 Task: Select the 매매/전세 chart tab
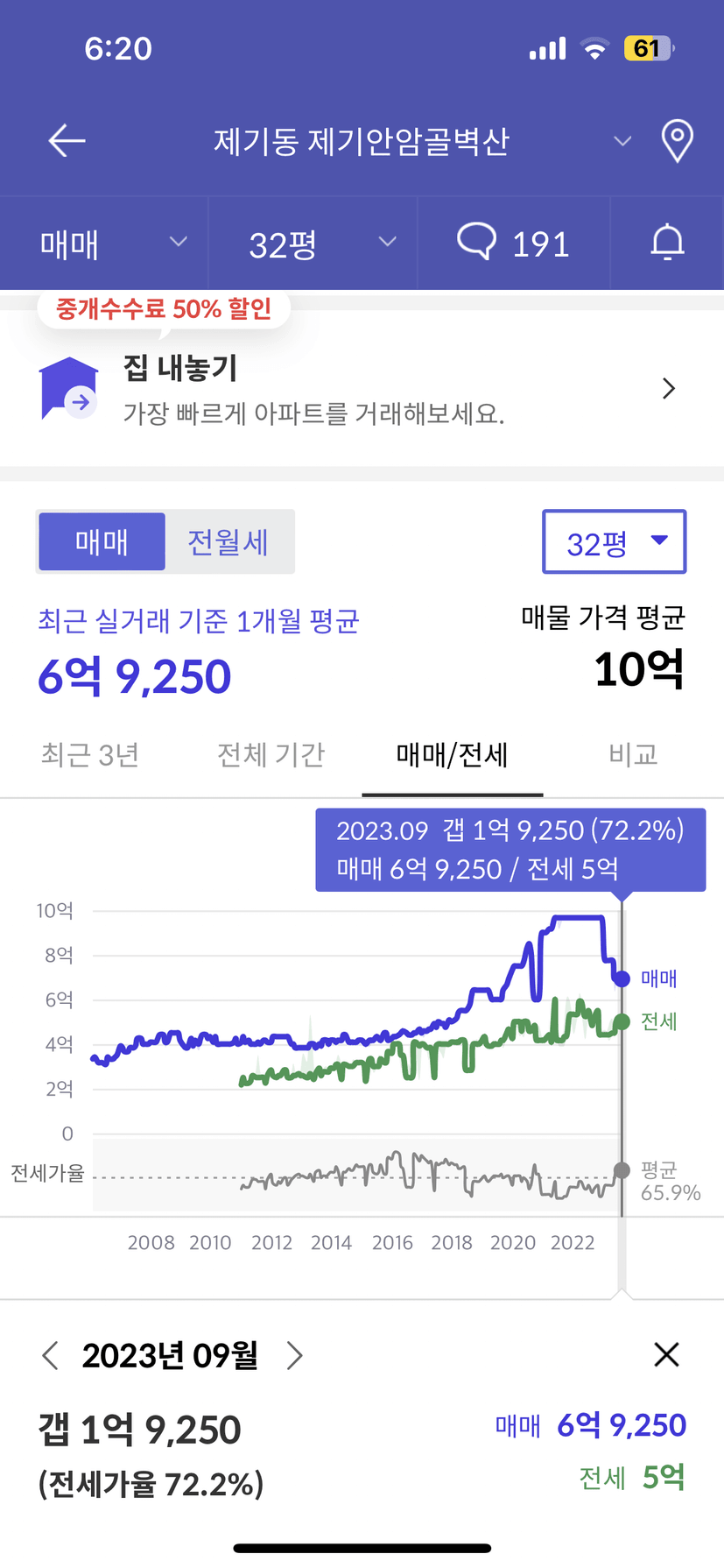point(453,754)
